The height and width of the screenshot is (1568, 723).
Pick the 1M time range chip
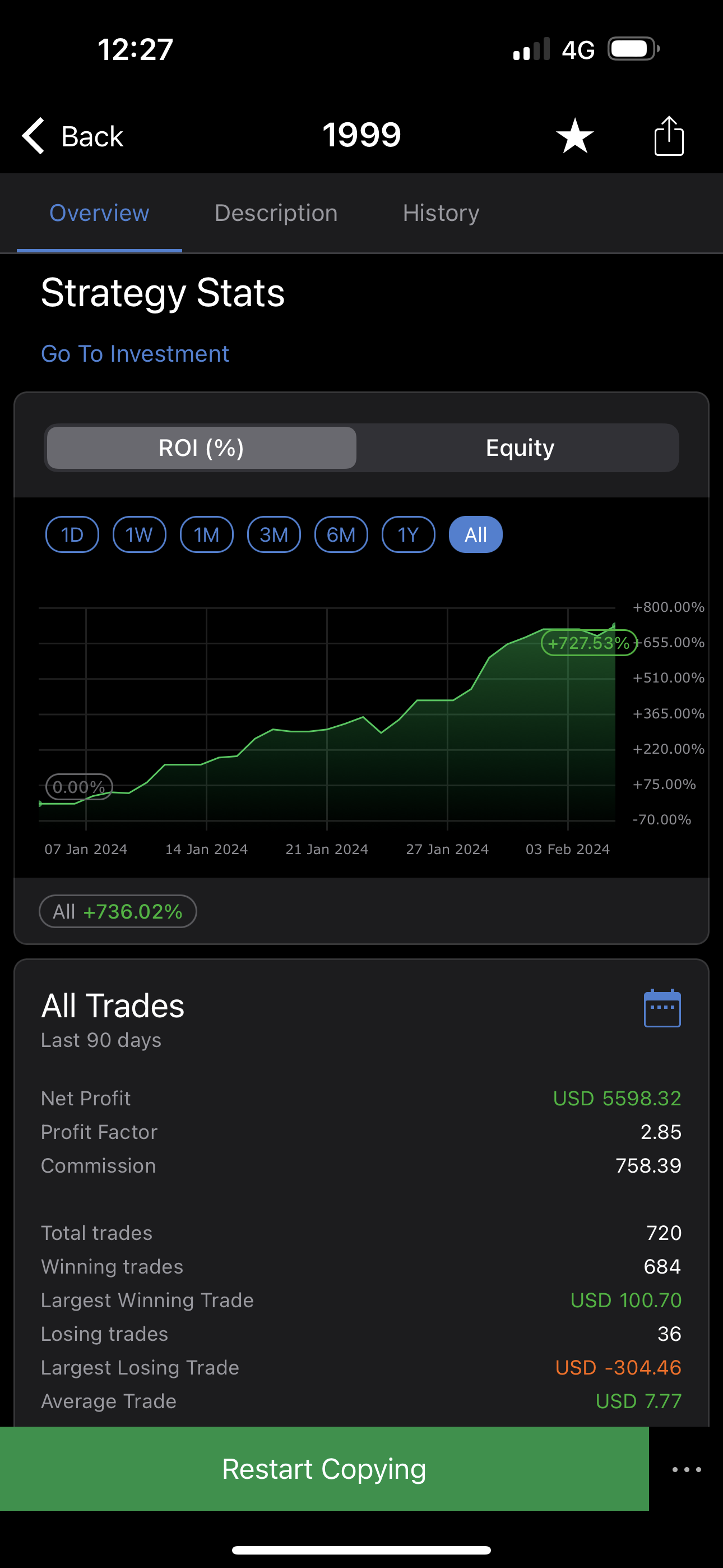(206, 534)
